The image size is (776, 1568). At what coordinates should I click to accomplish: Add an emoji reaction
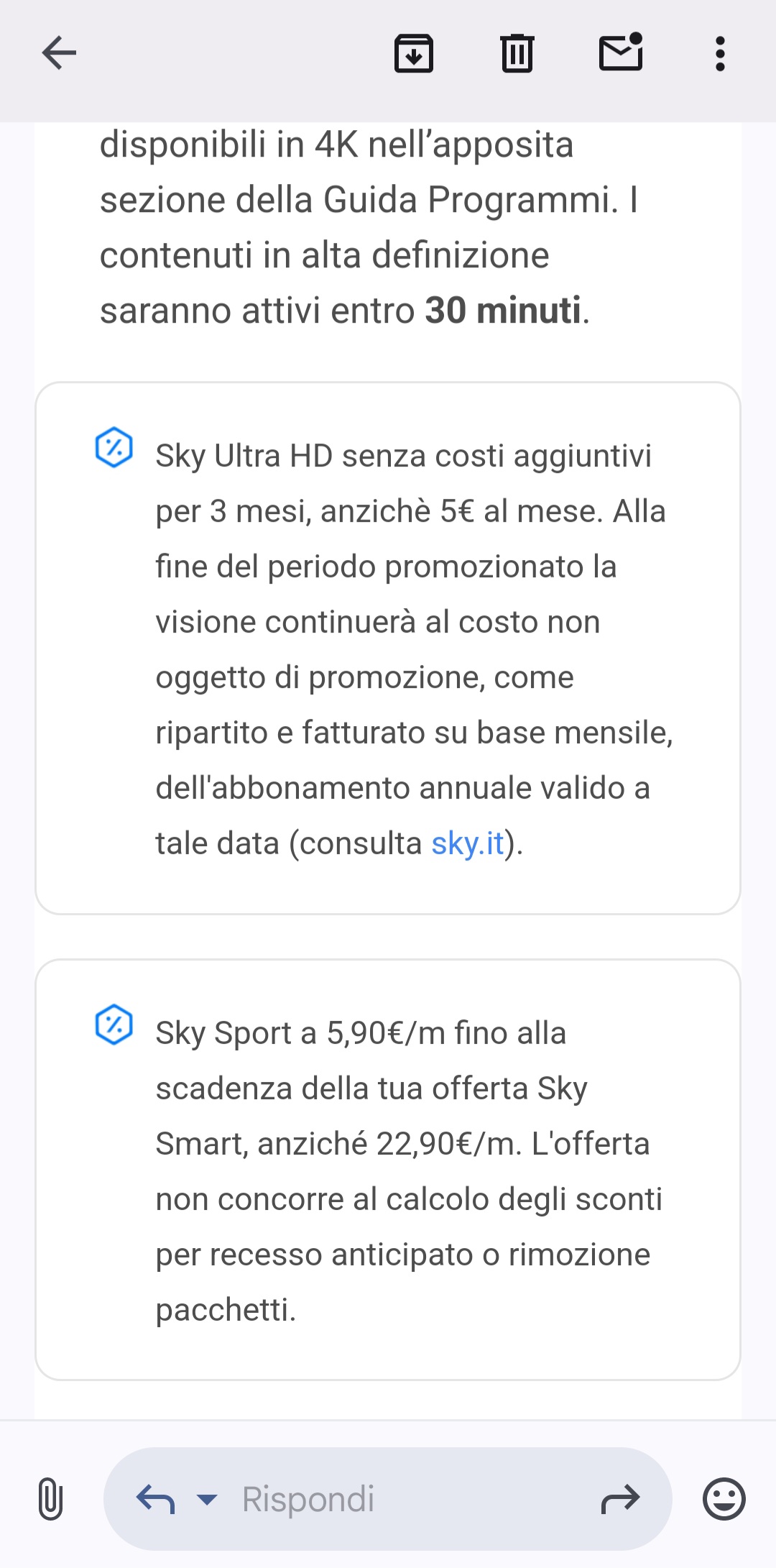[724, 1499]
